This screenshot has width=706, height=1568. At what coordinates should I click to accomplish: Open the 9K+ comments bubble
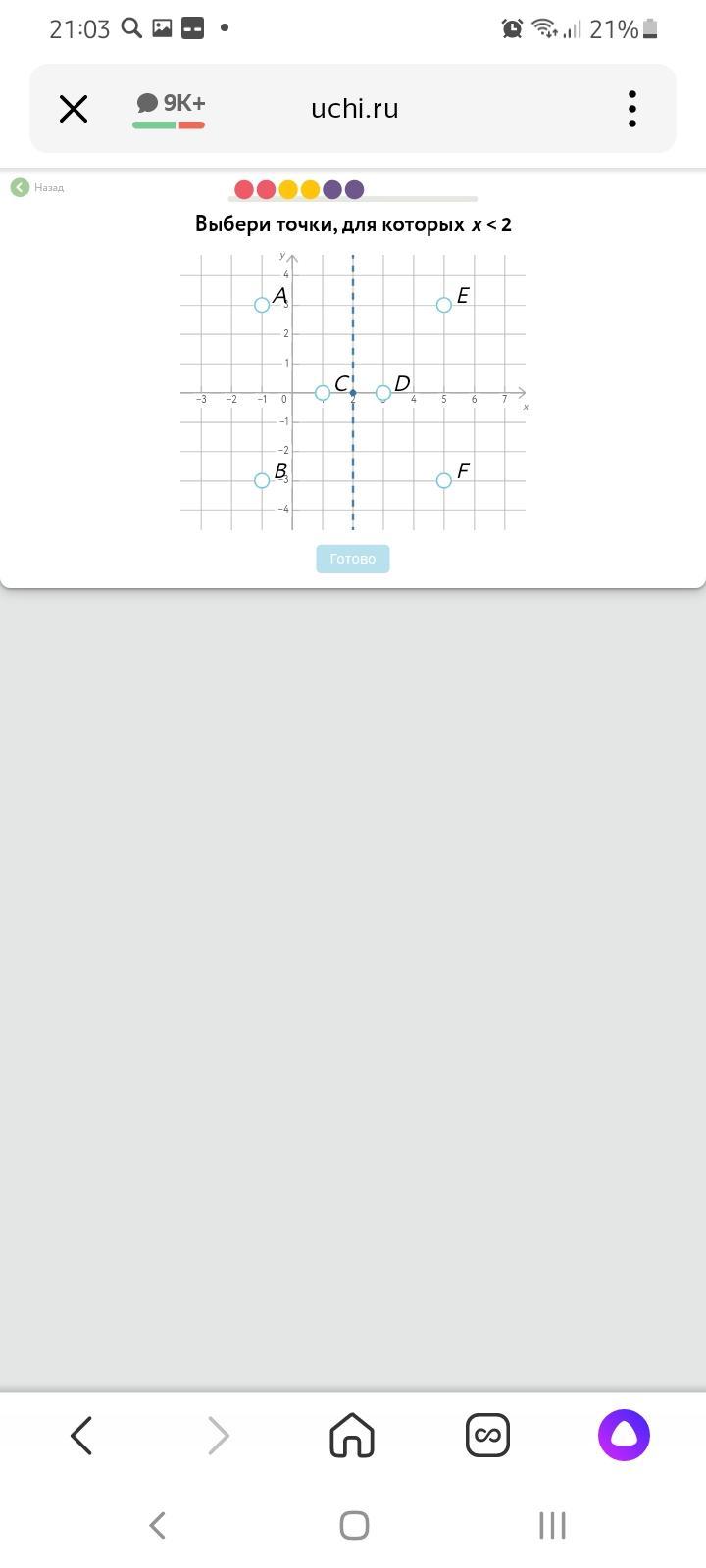point(170,105)
